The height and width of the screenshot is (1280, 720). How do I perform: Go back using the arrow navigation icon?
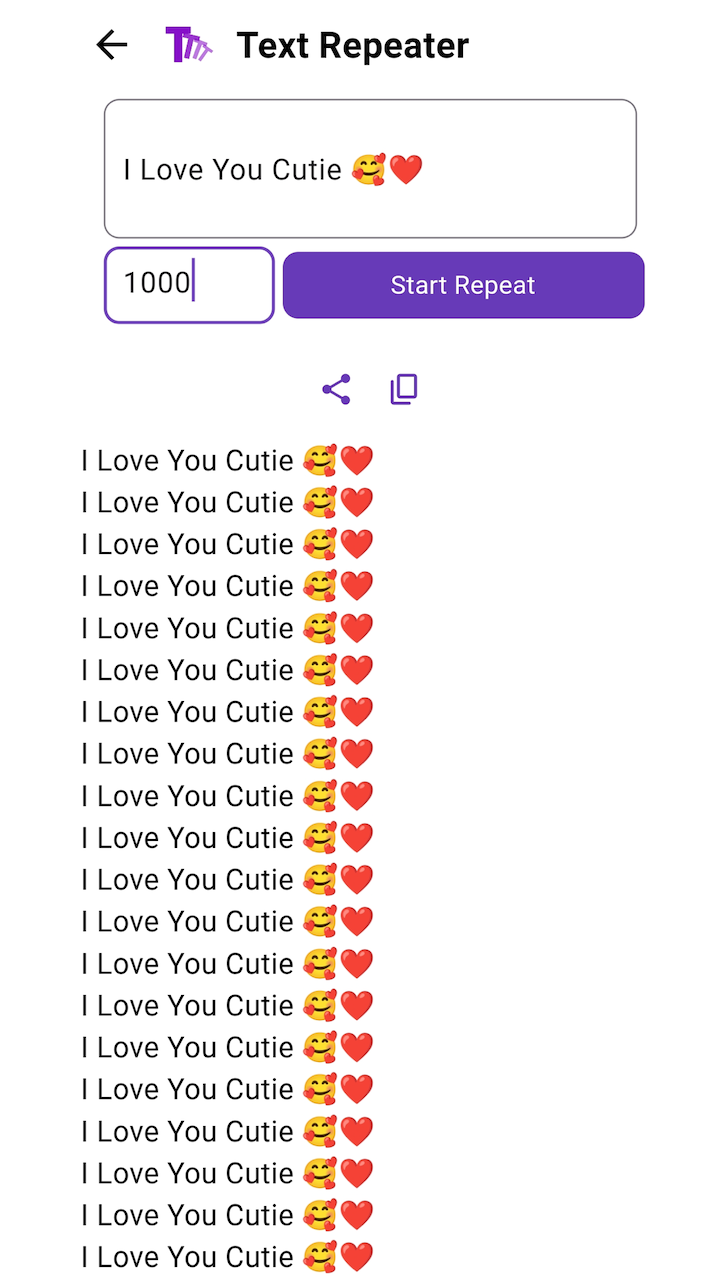pyautogui.click(x=111, y=44)
